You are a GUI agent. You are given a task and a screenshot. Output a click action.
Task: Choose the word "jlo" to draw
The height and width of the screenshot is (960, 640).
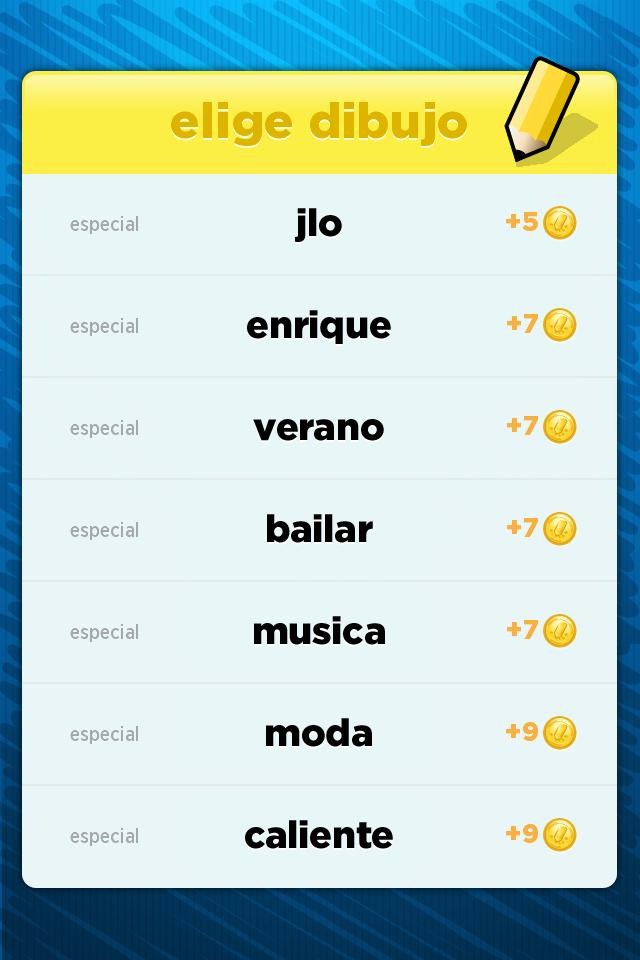click(319, 224)
